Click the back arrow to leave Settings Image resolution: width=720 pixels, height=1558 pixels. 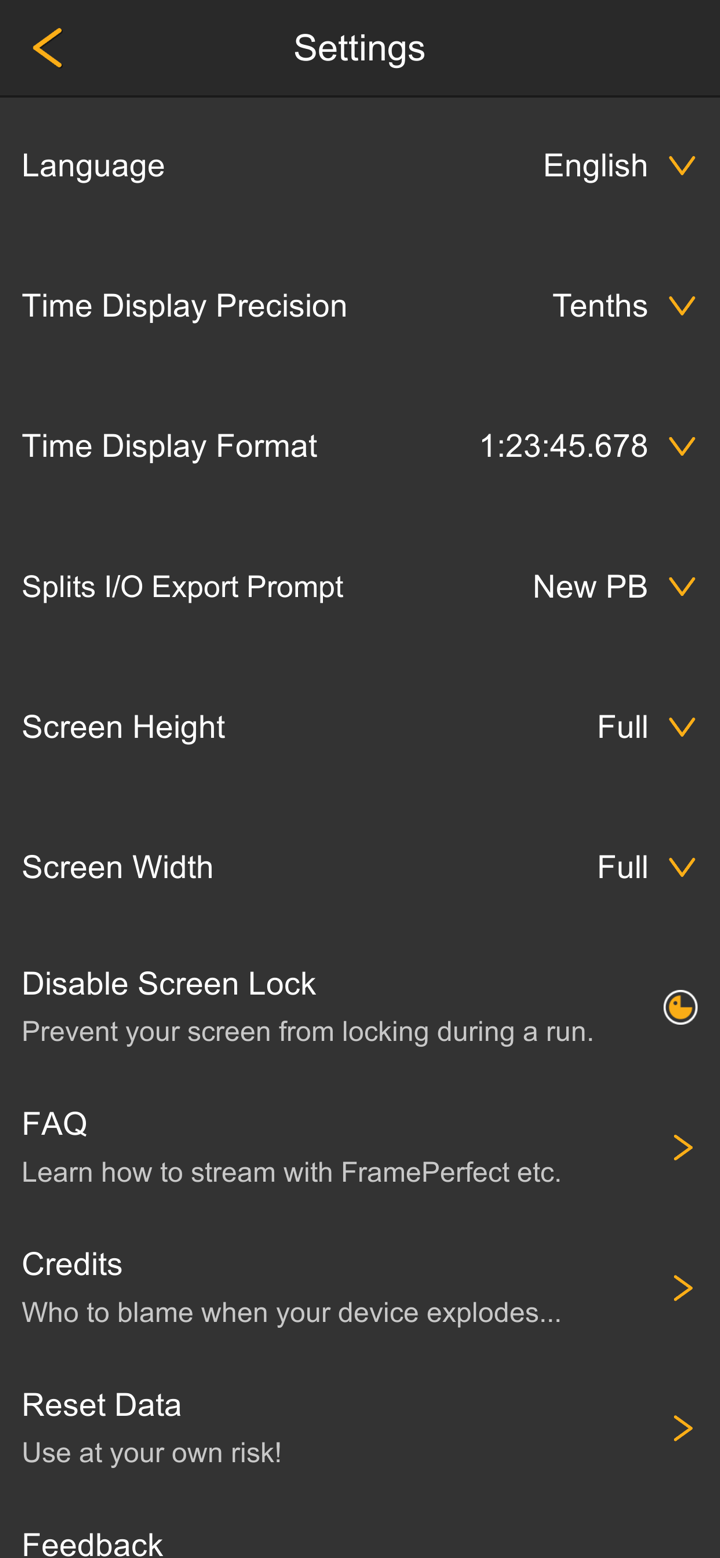point(46,46)
